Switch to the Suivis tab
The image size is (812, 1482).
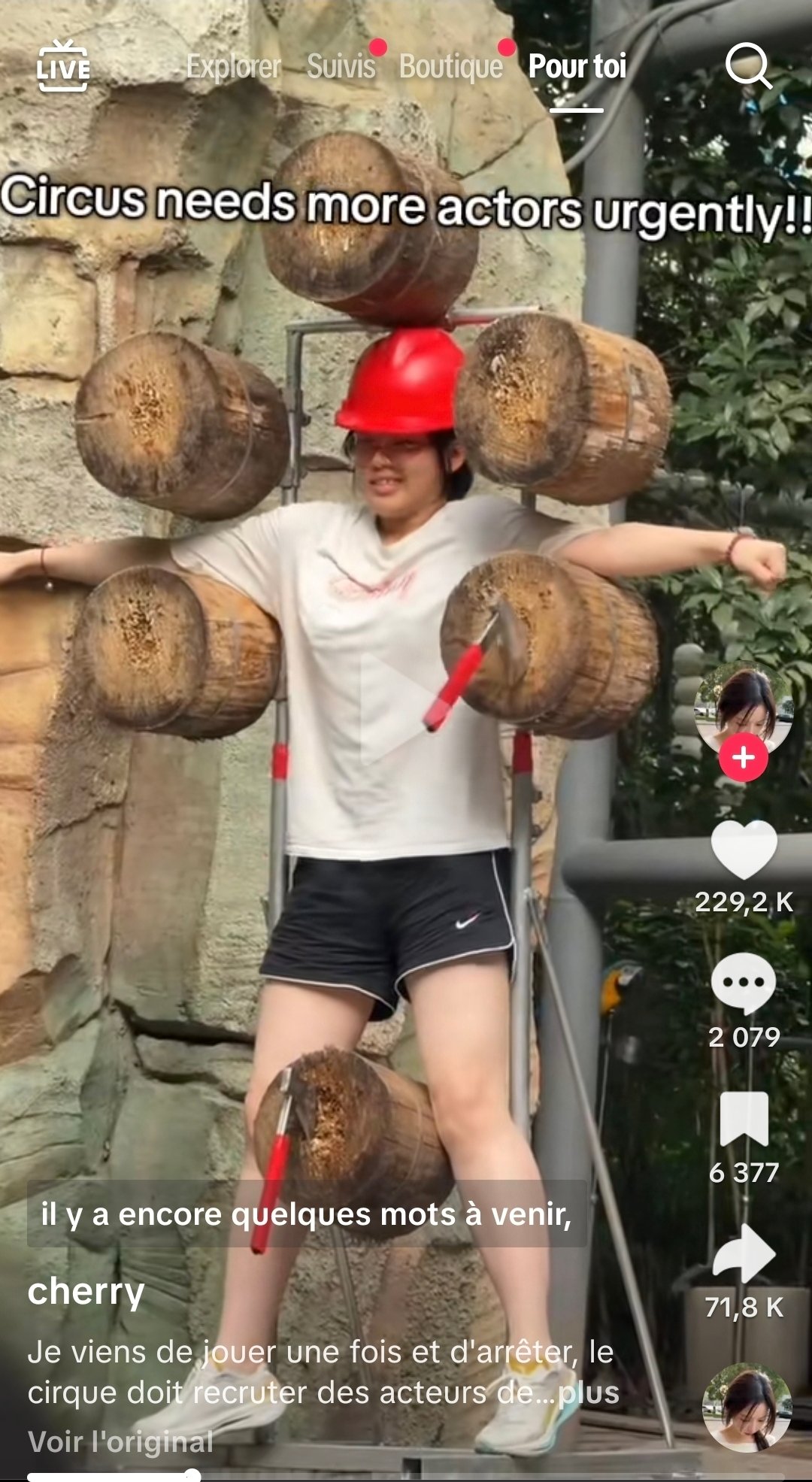tap(341, 66)
